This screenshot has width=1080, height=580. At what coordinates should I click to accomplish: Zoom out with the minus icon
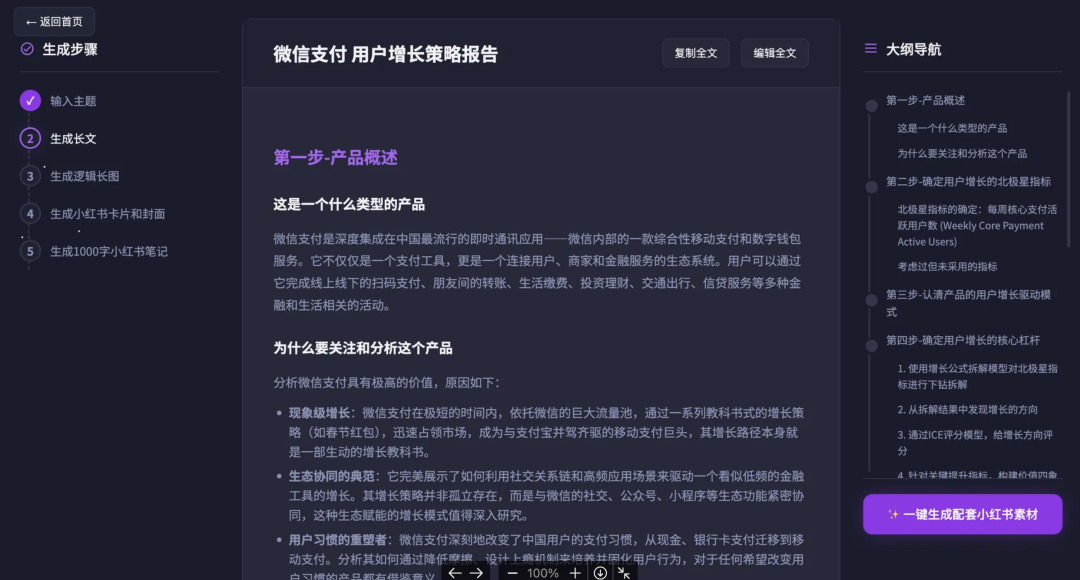[513, 573]
